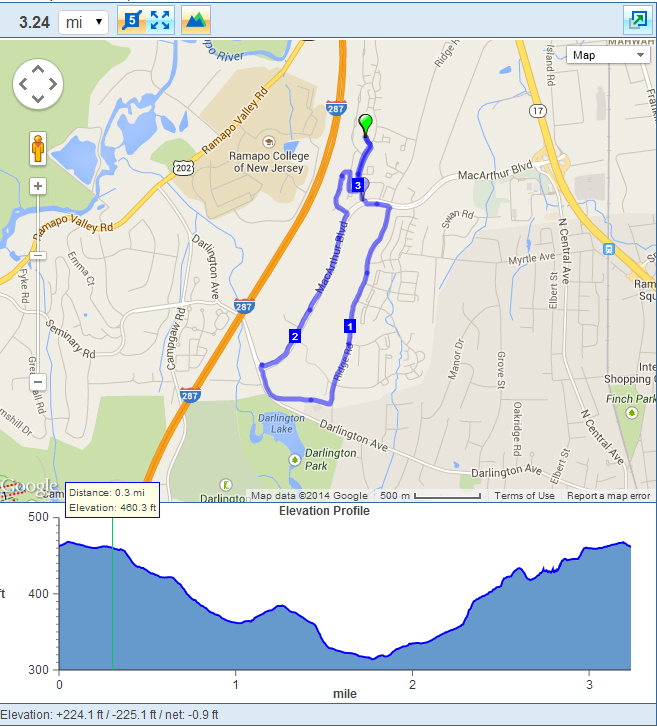657x727 pixels.
Task: Zoom out on the map
Action: tap(38, 382)
